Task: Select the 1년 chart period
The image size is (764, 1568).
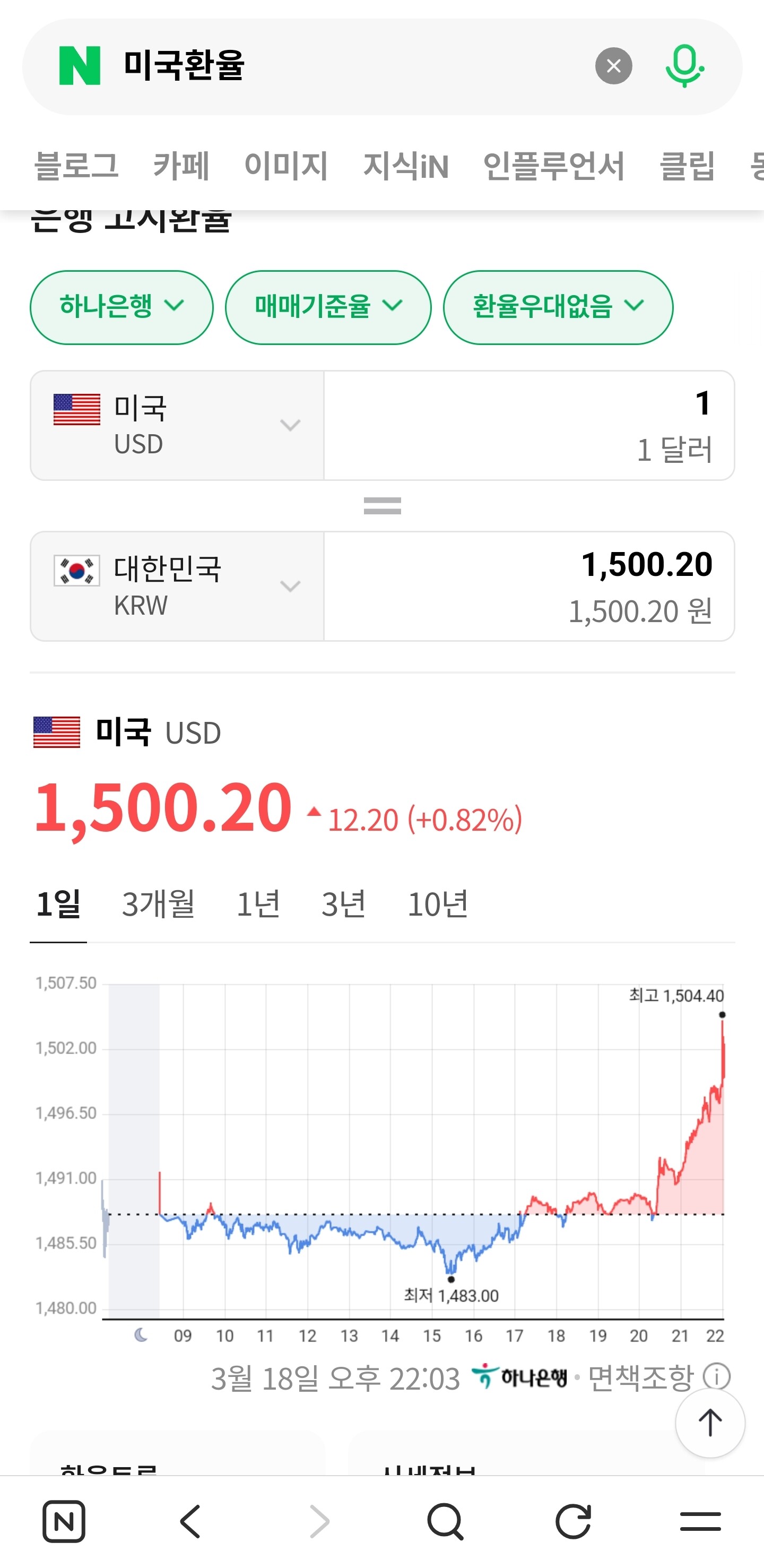Action: click(x=258, y=904)
